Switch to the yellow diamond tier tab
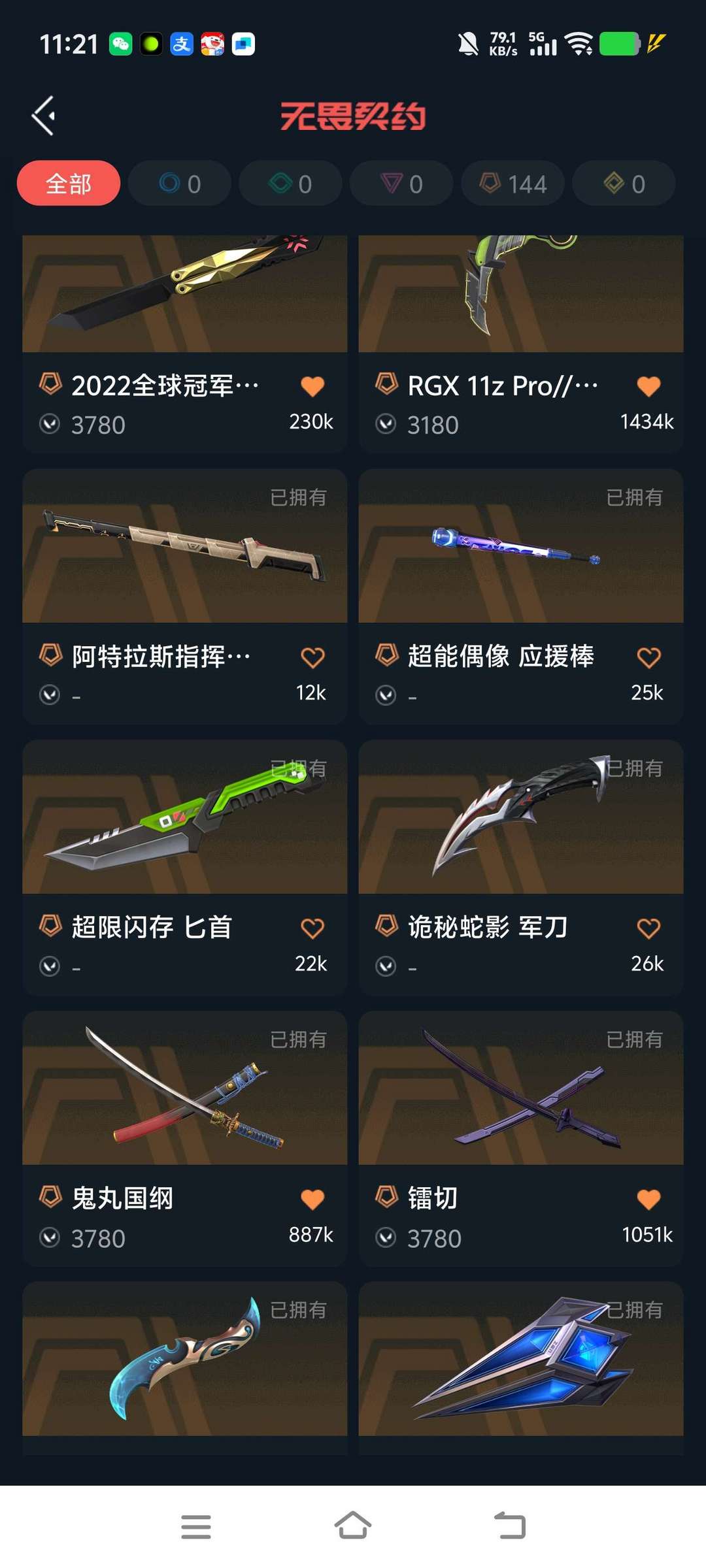The image size is (706, 1568). point(624,184)
